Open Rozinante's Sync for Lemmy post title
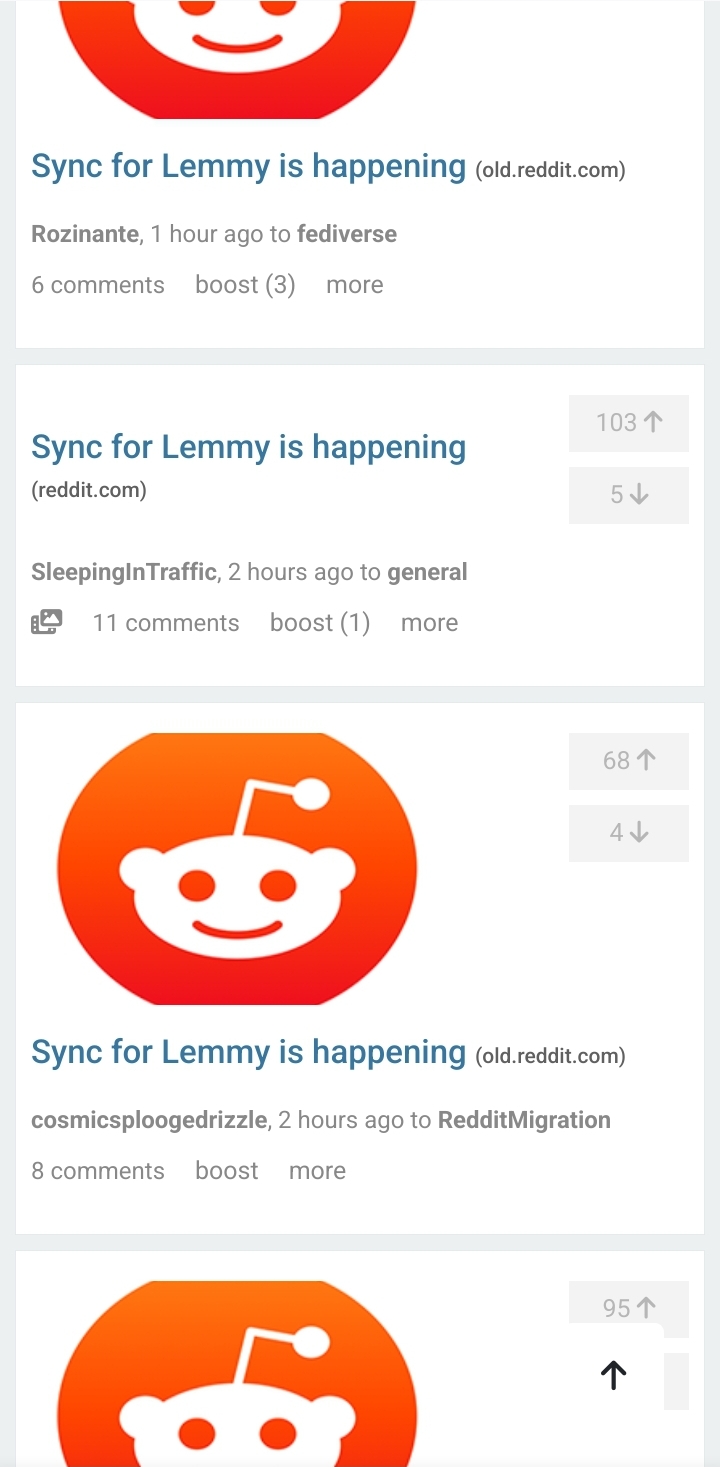The image size is (720, 1467). pyautogui.click(x=248, y=166)
